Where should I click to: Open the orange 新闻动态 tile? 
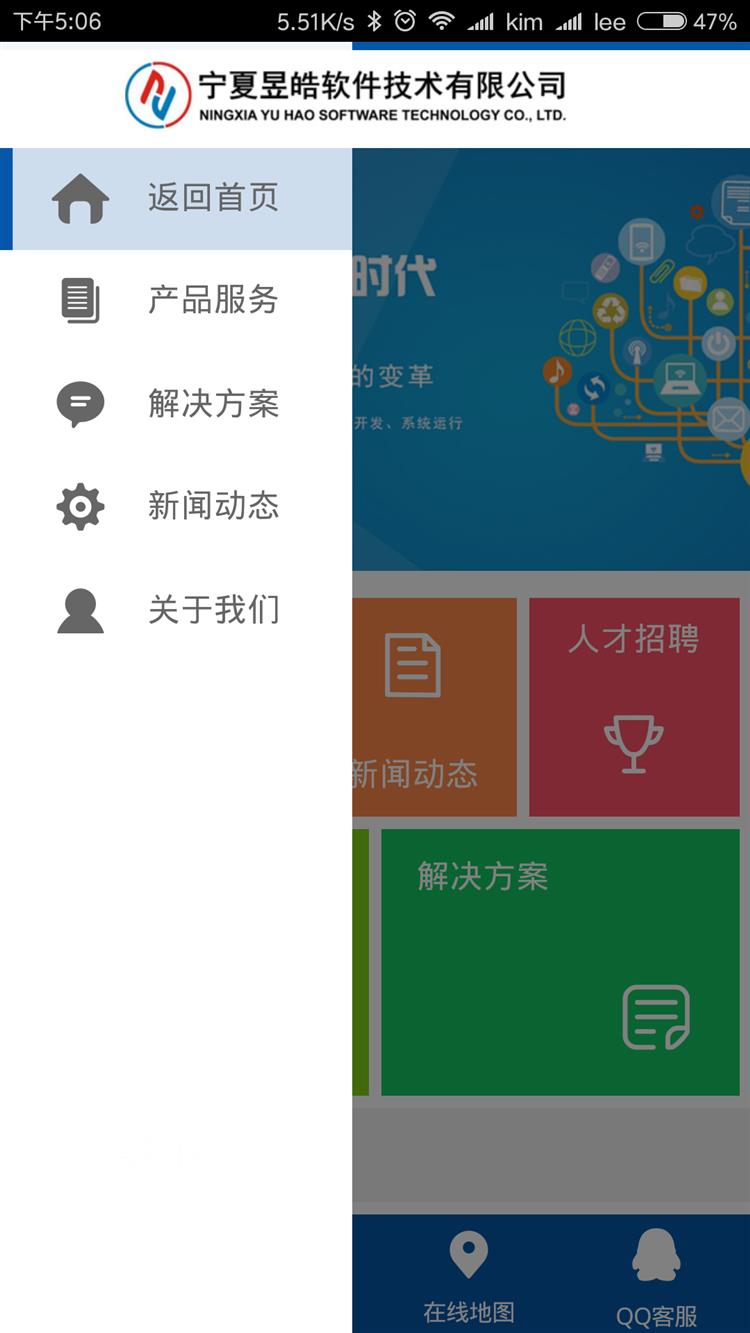pyautogui.click(x=434, y=706)
